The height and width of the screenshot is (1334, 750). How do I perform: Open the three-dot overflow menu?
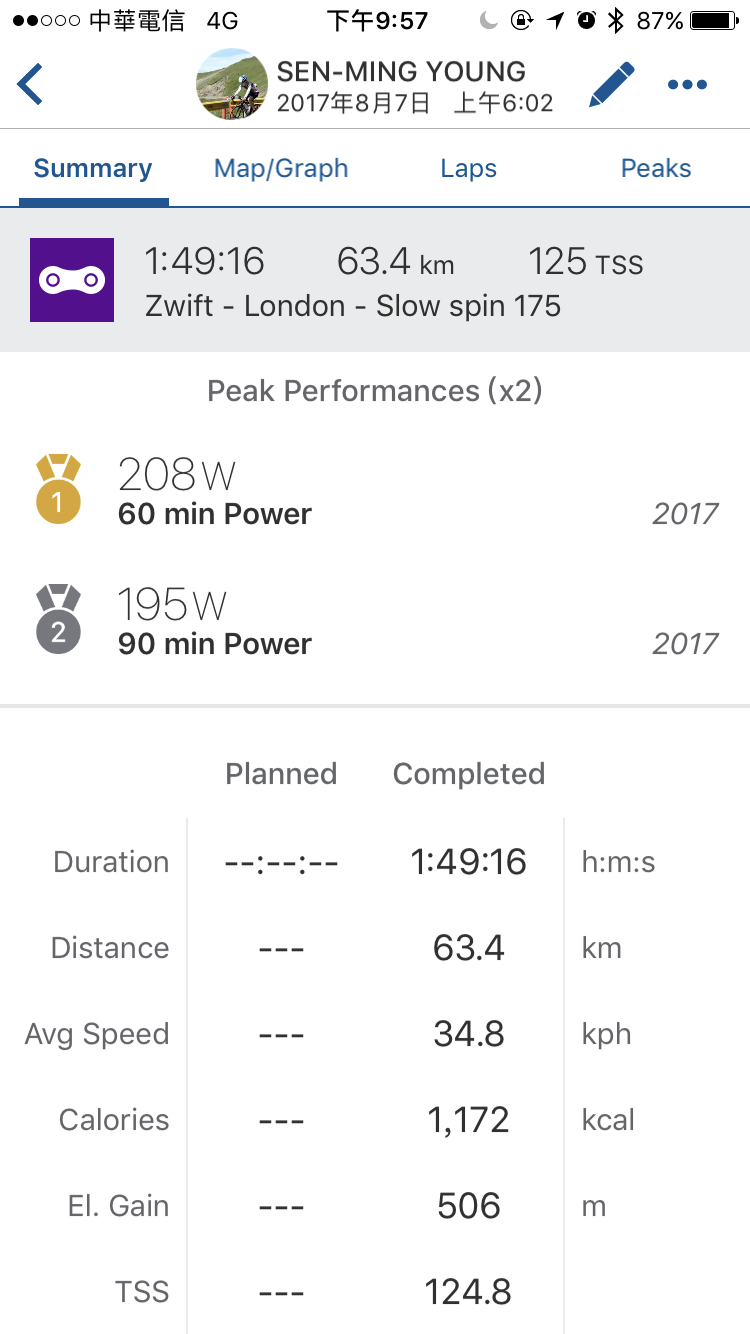pos(687,85)
